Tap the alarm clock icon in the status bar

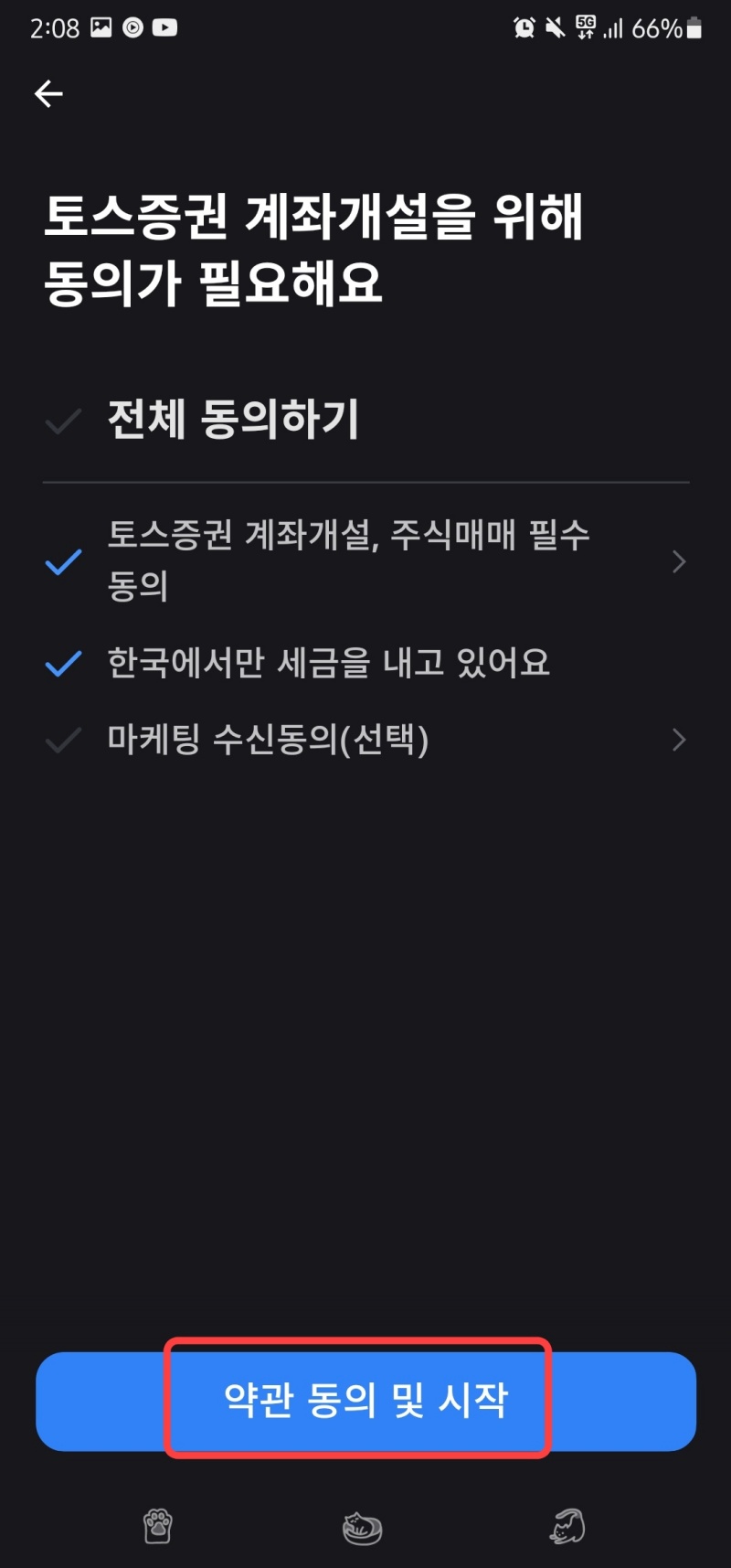coord(523,27)
